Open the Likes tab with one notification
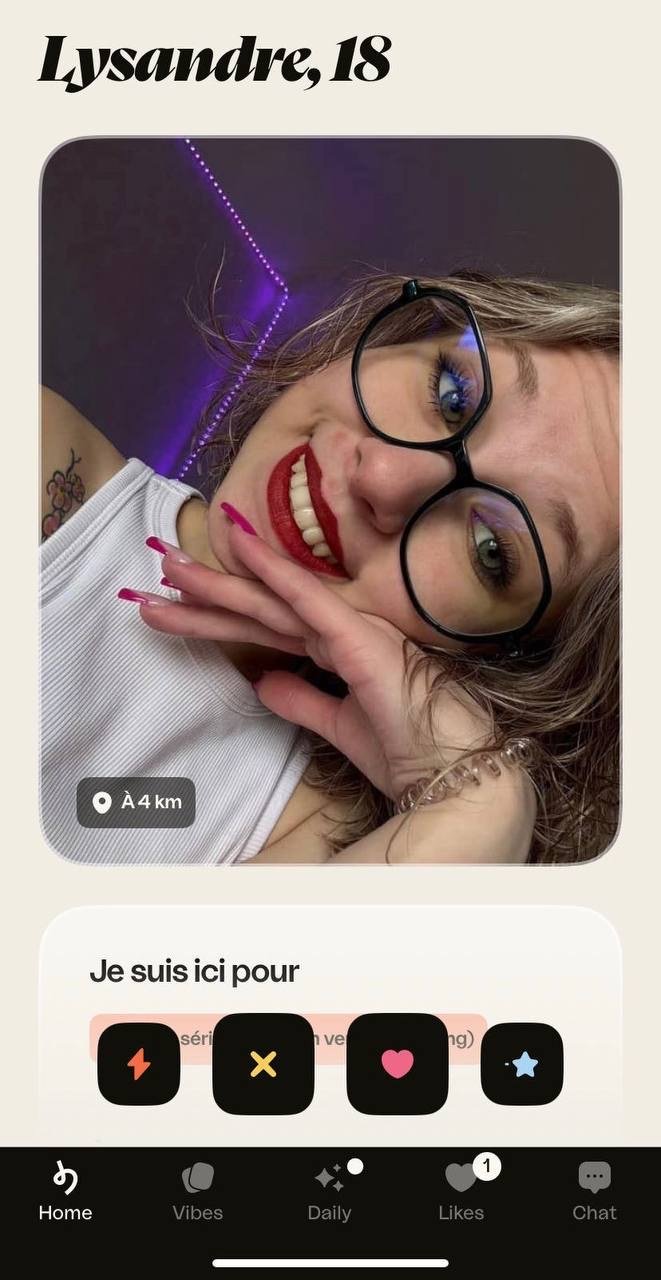The height and width of the screenshot is (1280, 661). (x=461, y=1193)
